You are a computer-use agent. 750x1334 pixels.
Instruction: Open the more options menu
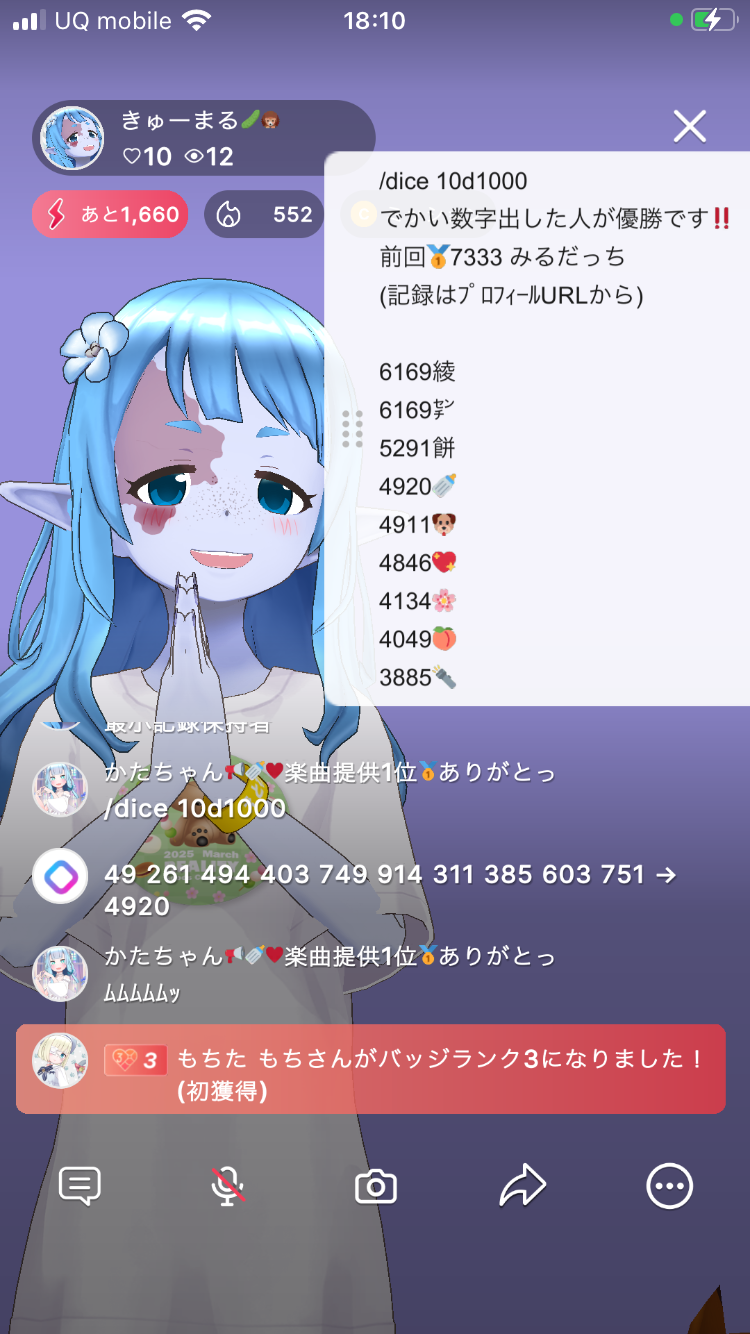tap(669, 1186)
